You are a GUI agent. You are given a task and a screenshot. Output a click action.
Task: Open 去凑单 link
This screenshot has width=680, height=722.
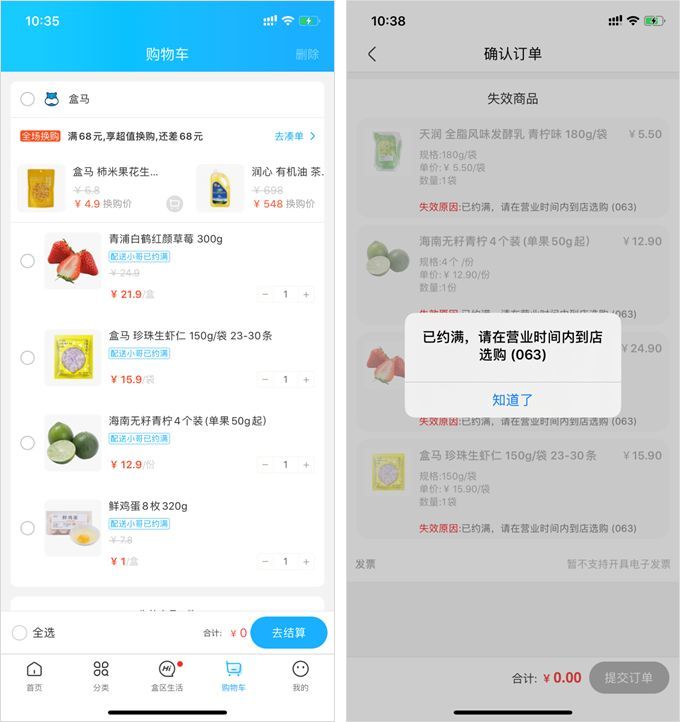tap(295, 136)
